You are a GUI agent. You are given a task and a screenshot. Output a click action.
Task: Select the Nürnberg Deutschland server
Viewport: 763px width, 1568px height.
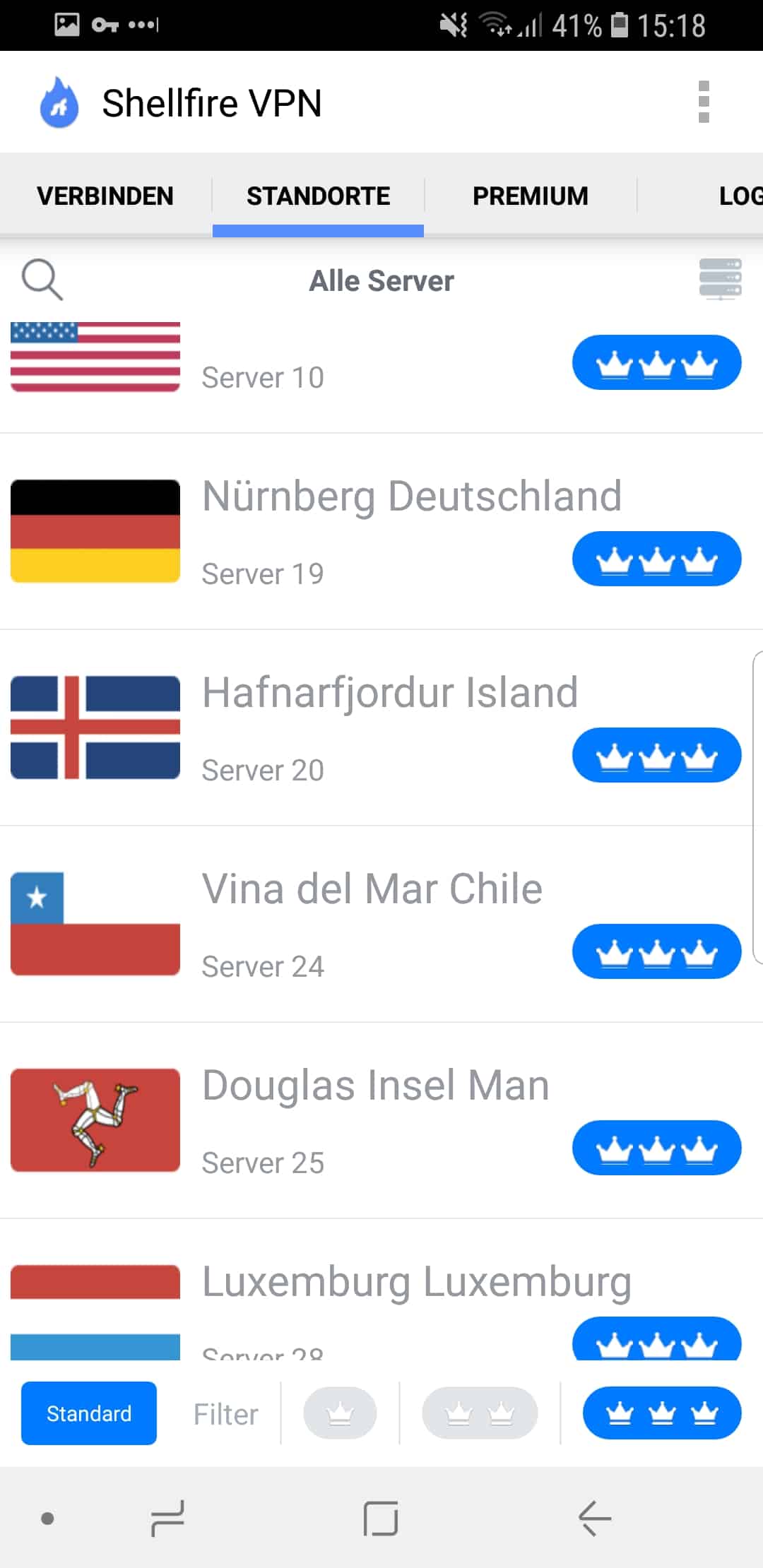tap(381, 531)
